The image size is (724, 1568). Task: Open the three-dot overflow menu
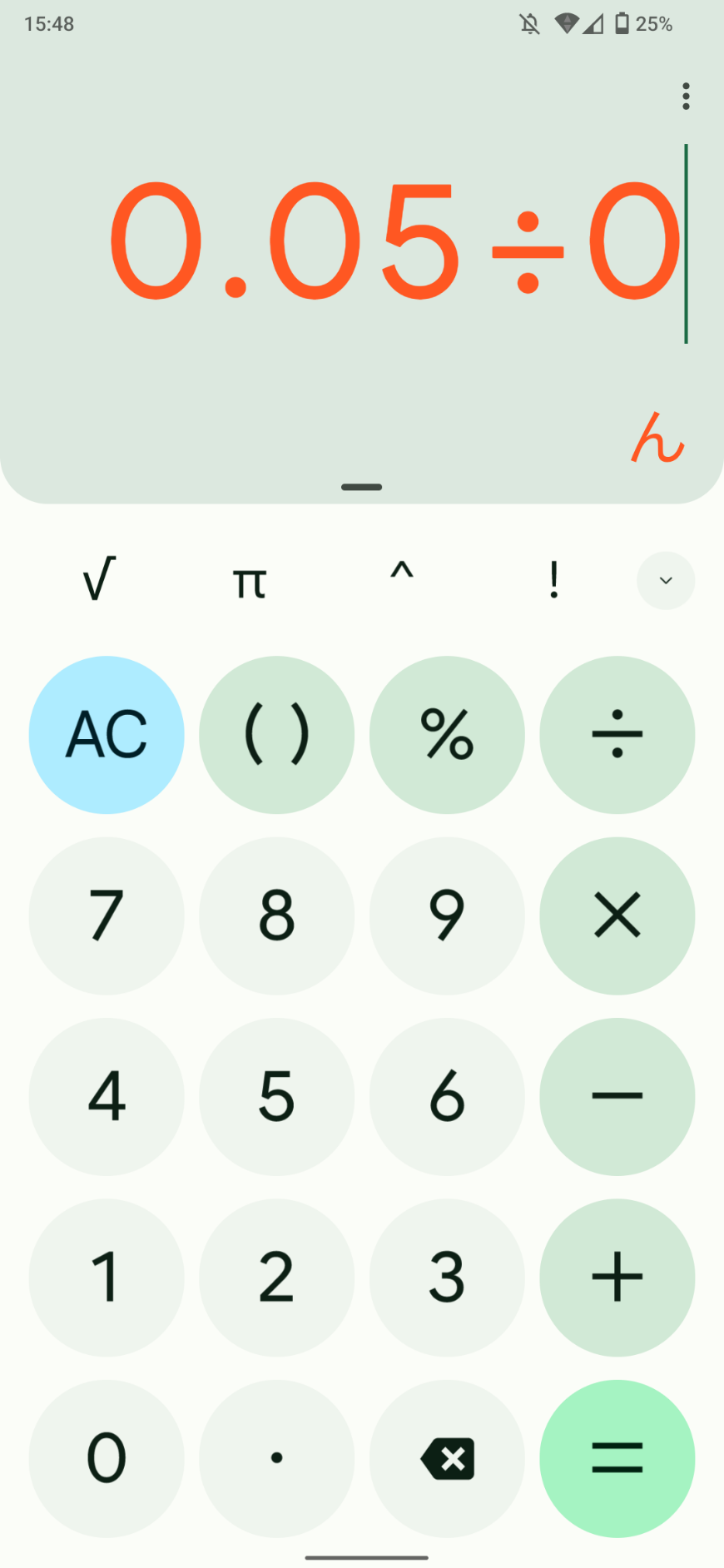tap(686, 97)
